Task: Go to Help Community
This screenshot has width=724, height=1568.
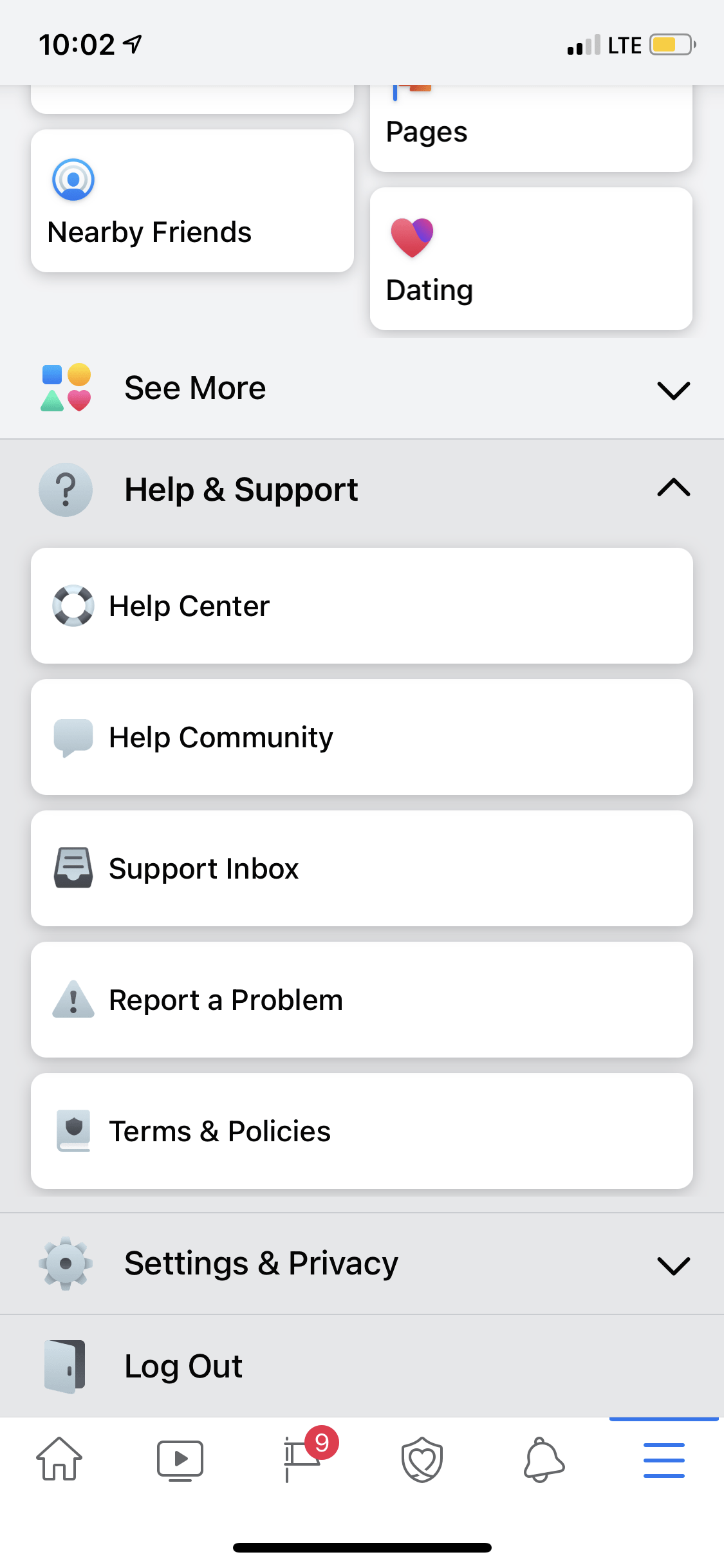Action: point(362,737)
